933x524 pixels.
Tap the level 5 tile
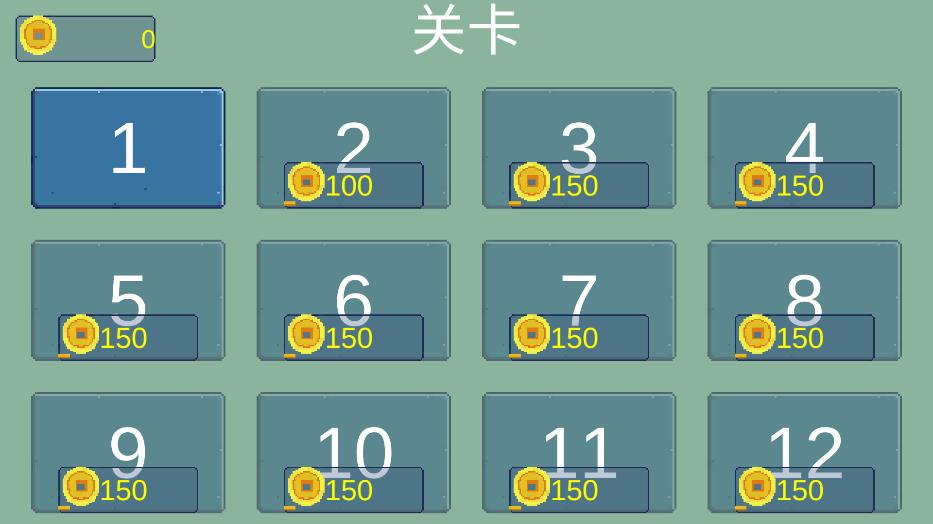128,300
